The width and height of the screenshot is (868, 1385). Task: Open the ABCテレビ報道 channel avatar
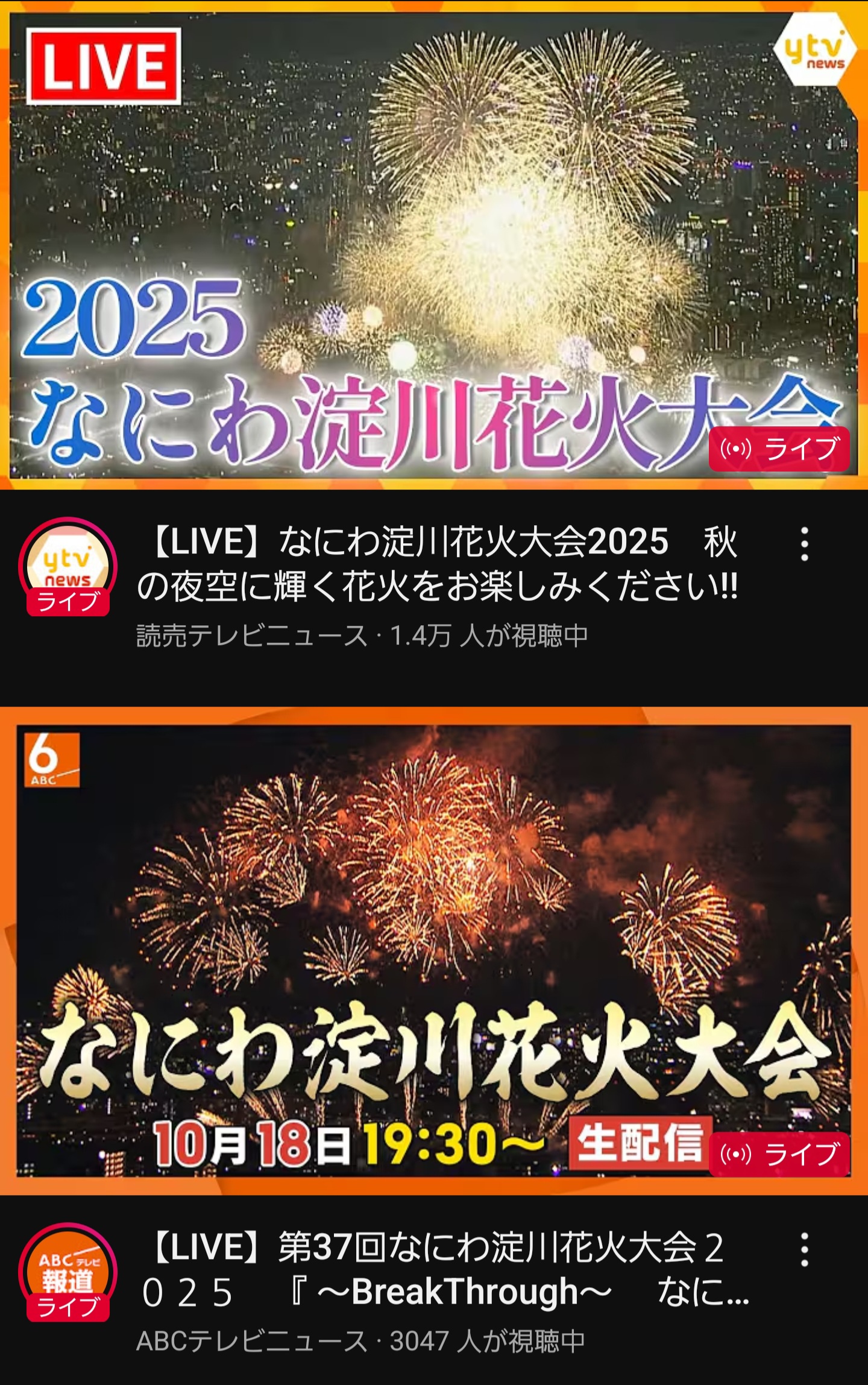(68, 1271)
